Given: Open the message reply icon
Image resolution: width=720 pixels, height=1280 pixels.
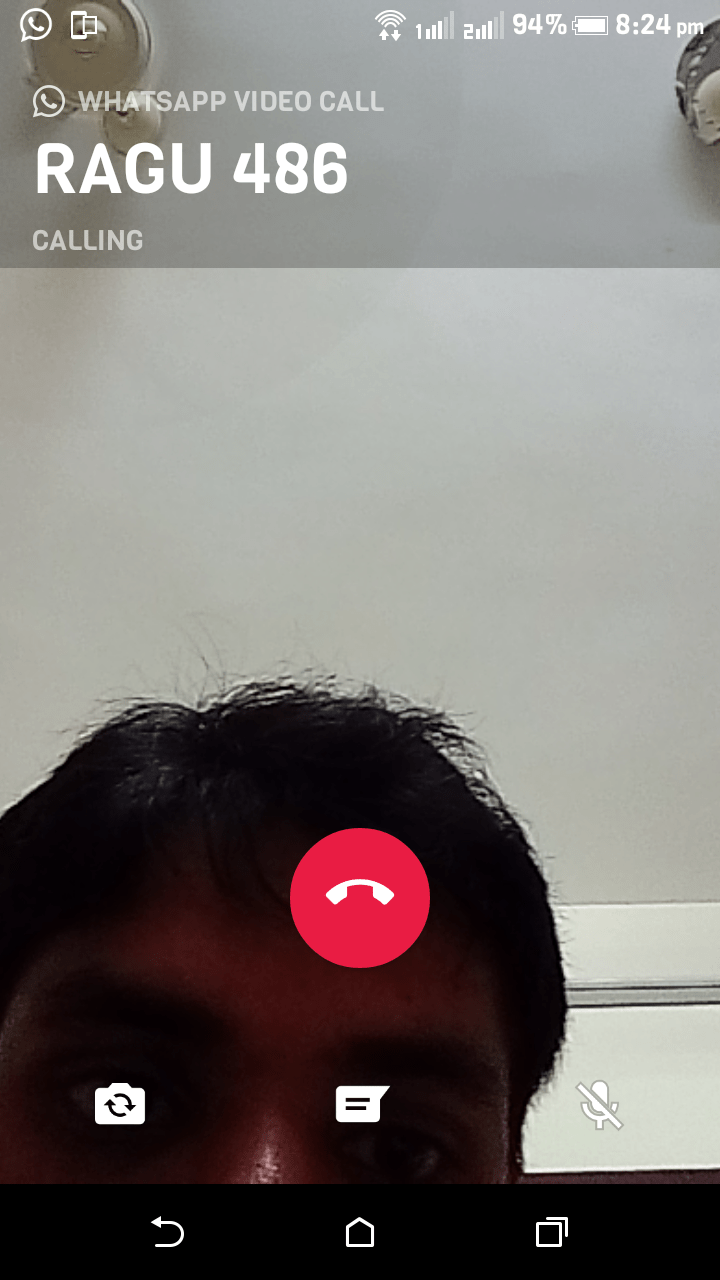Looking at the screenshot, I should pos(360,1104).
